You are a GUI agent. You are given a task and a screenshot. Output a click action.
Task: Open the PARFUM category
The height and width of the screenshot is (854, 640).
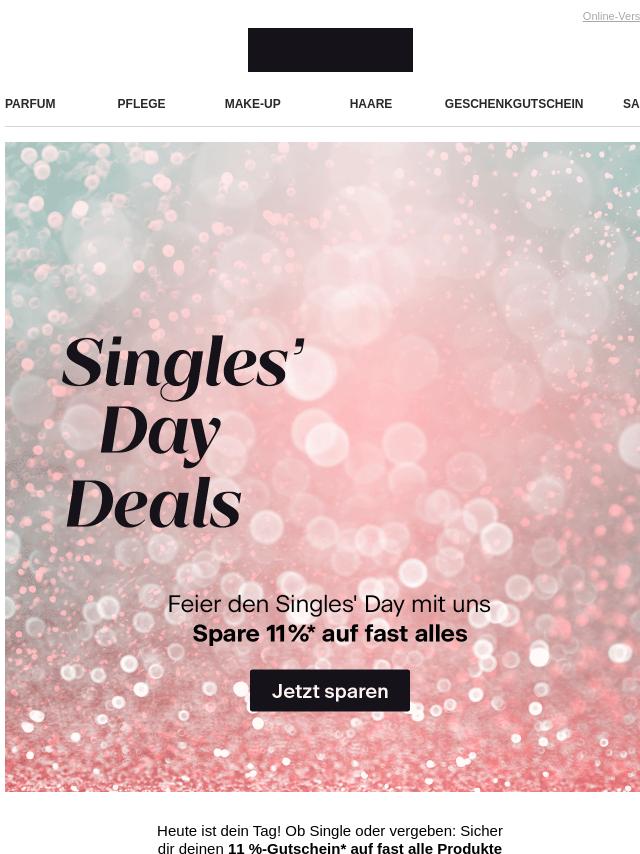[30, 104]
